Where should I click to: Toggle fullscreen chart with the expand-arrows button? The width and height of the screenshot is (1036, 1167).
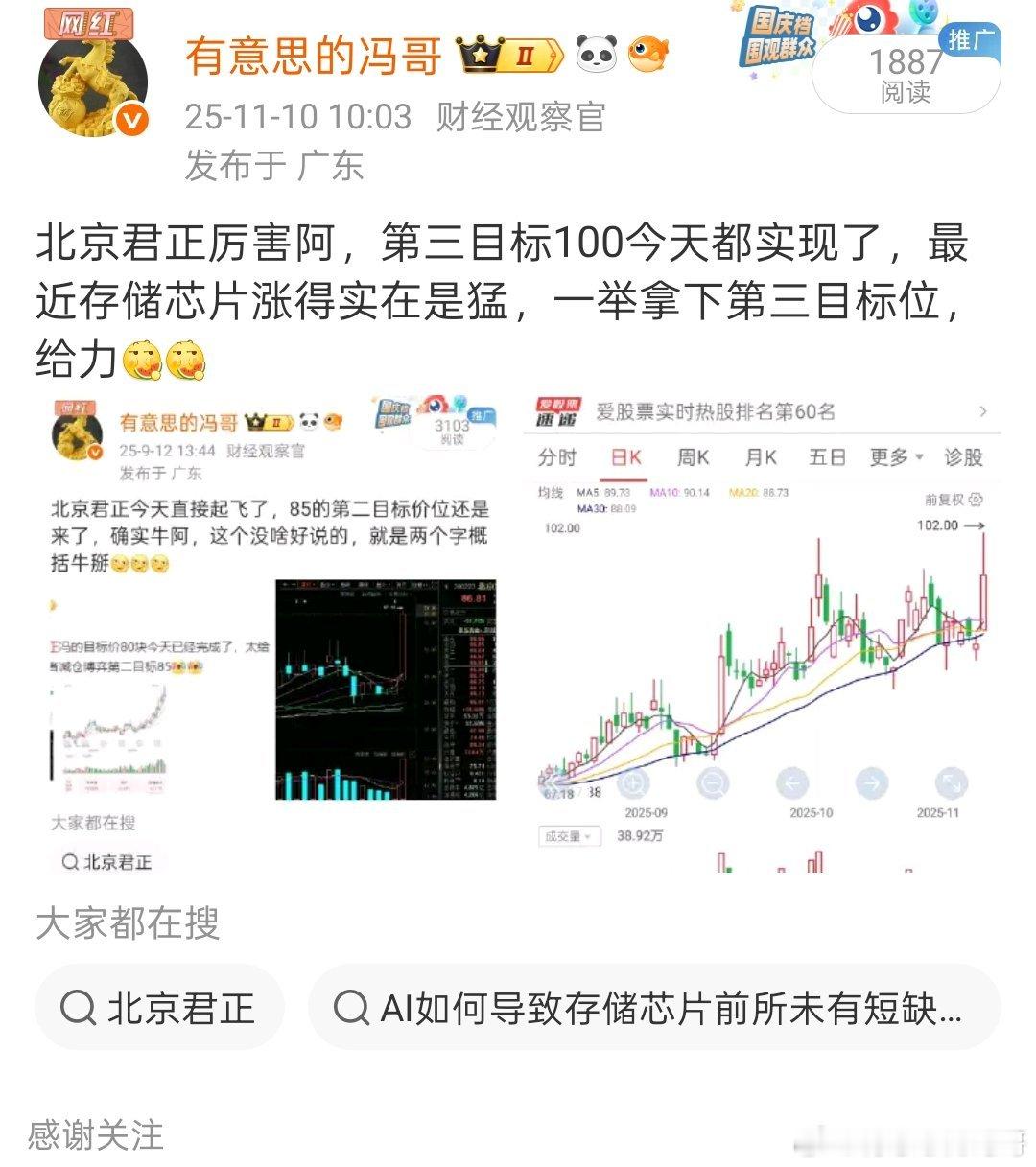coord(949,783)
